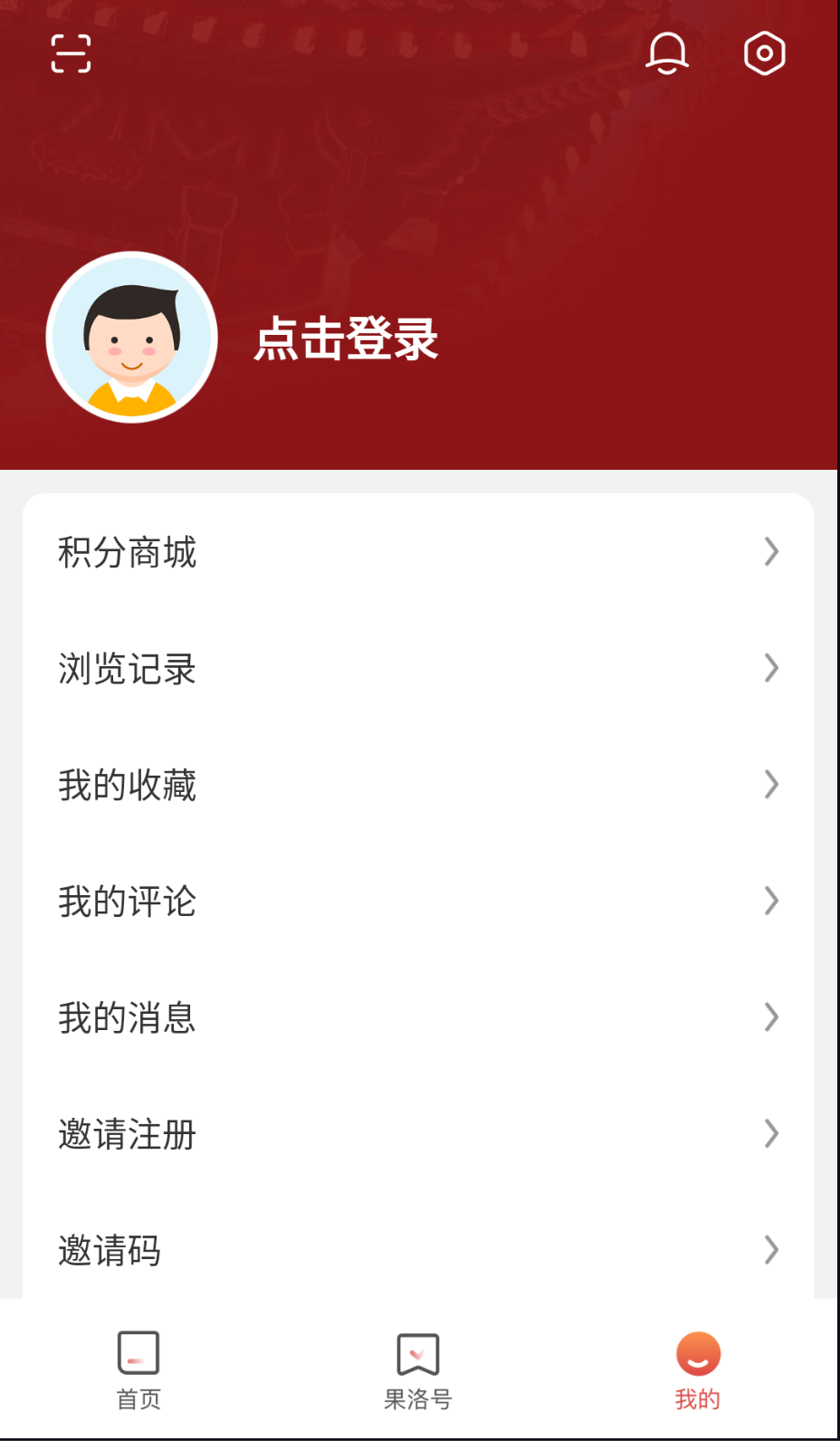The height and width of the screenshot is (1441, 840).
Task: Open 浏览记录 browsing history
Action: coord(418,669)
